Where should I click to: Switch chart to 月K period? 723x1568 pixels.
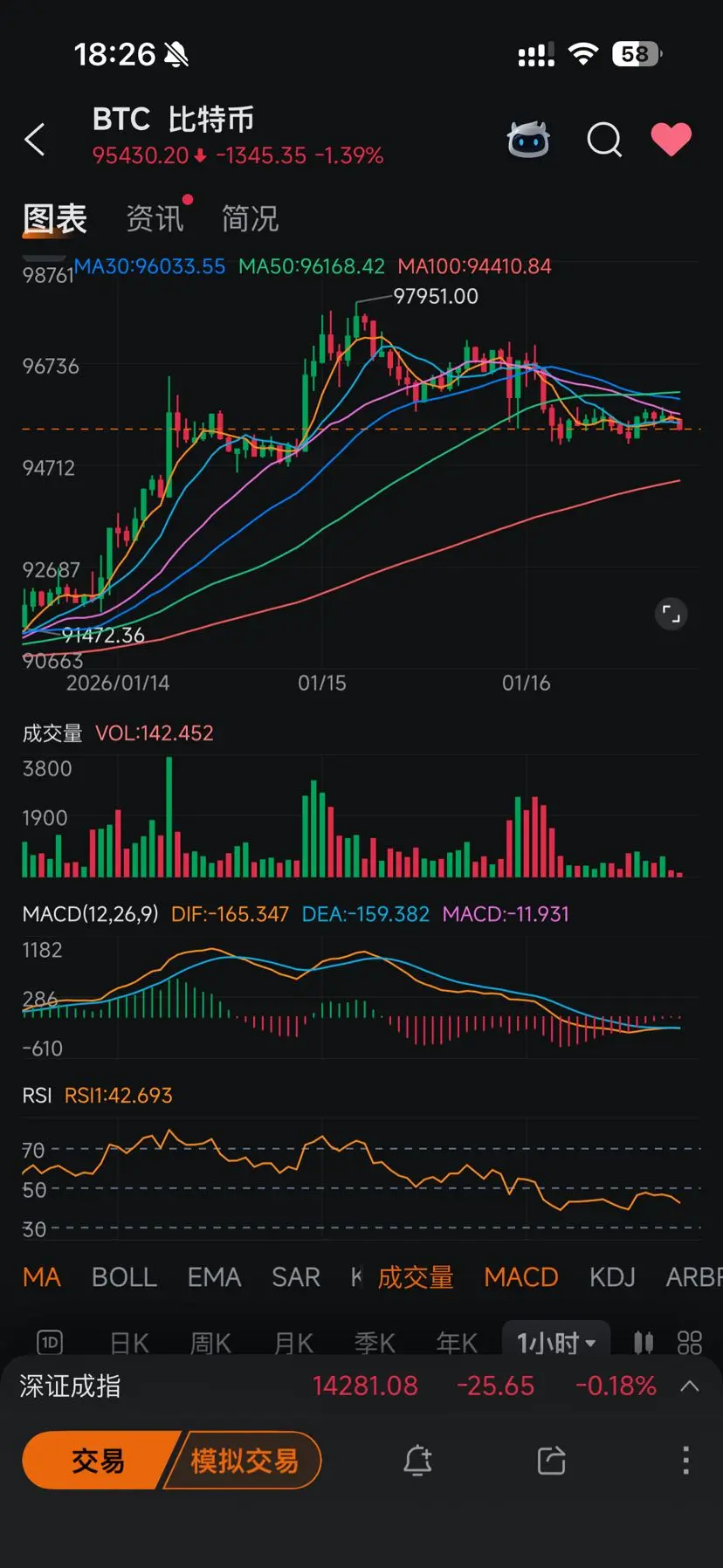(x=293, y=1343)
